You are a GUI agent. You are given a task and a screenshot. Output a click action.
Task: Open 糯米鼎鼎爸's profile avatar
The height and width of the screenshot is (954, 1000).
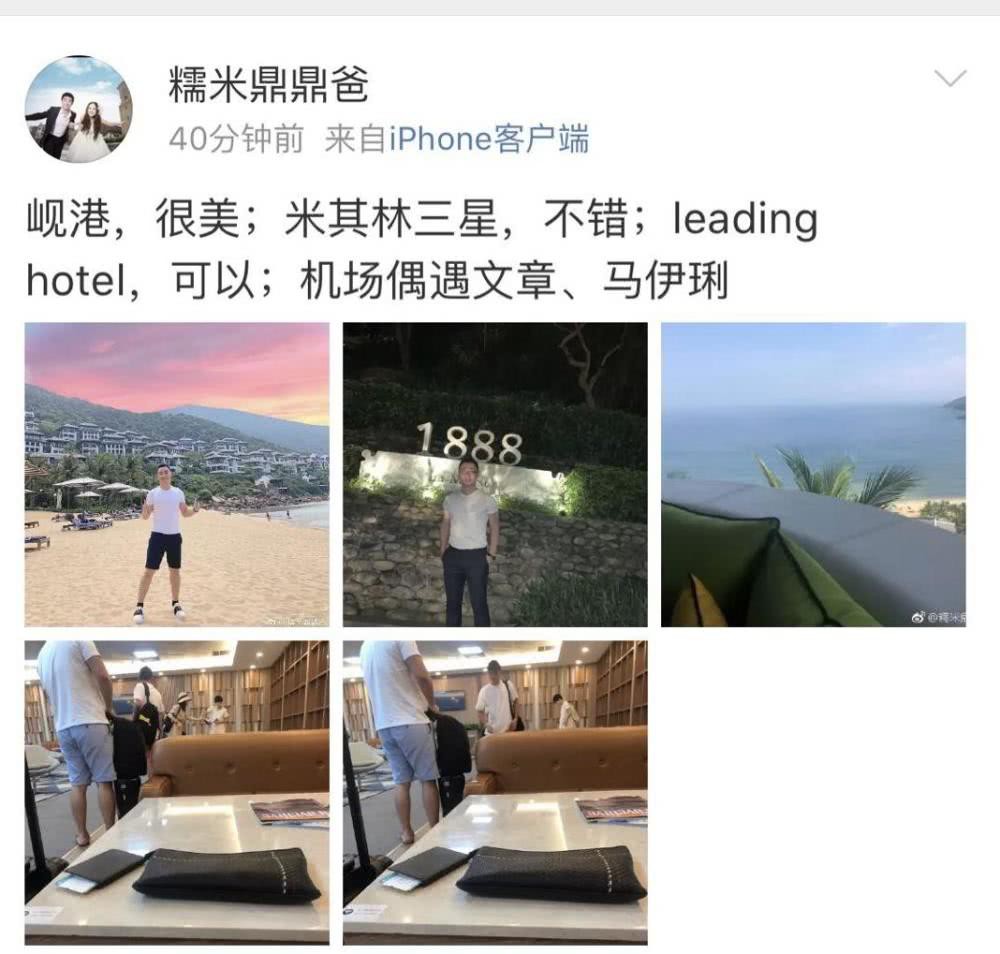78,108
